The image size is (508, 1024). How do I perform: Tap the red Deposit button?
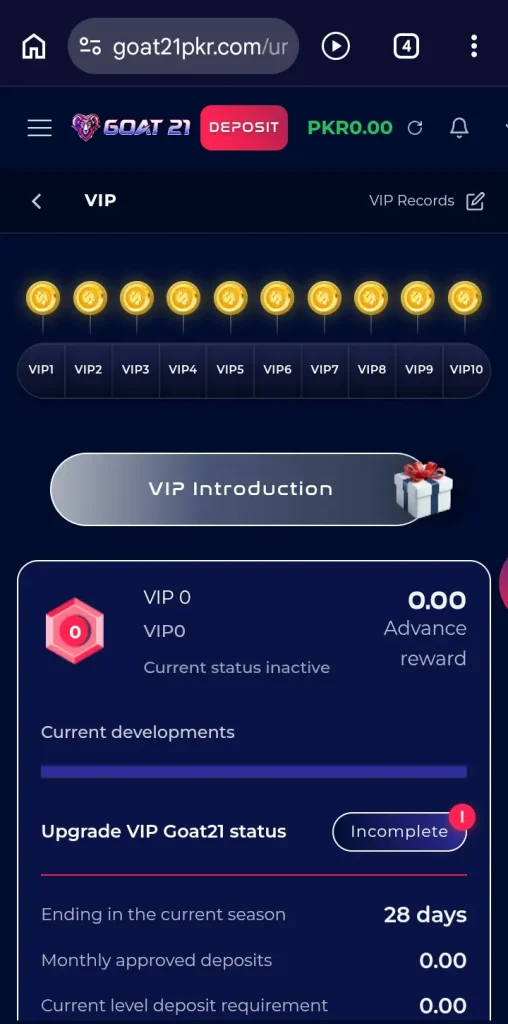(x=244, y=127)
